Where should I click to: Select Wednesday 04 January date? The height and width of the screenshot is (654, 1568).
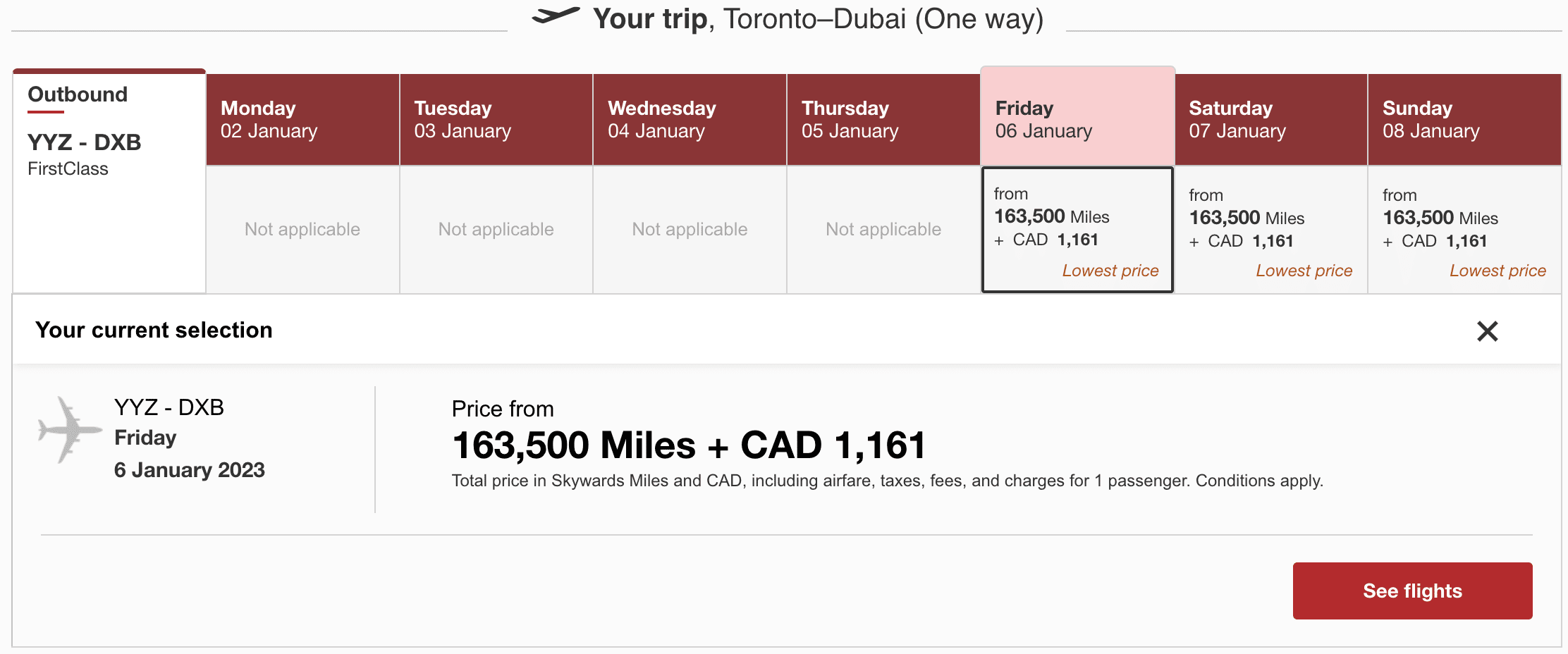click(689, 120)
